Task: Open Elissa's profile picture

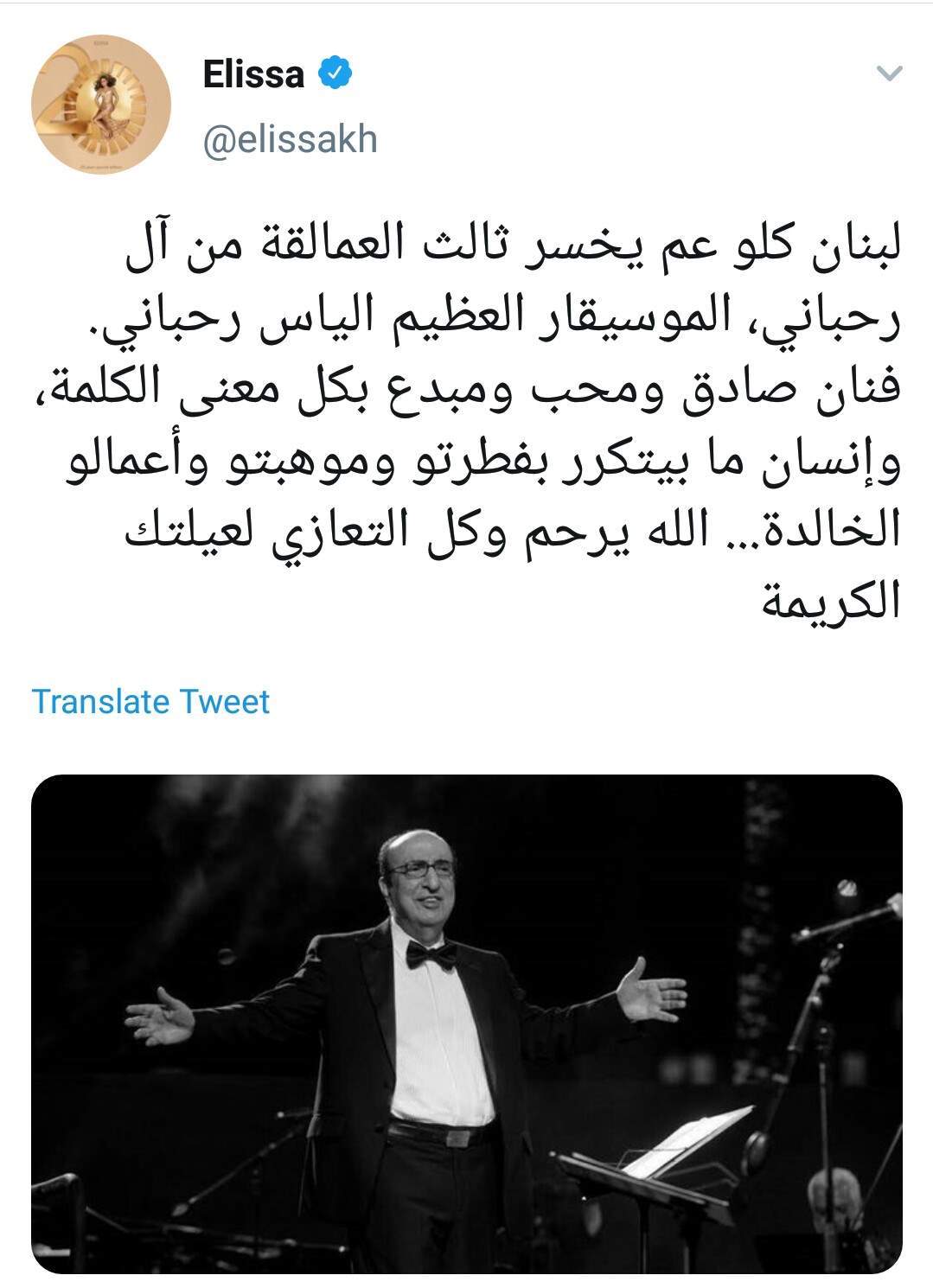Action: pyautogui.click(x=101, y=104)
